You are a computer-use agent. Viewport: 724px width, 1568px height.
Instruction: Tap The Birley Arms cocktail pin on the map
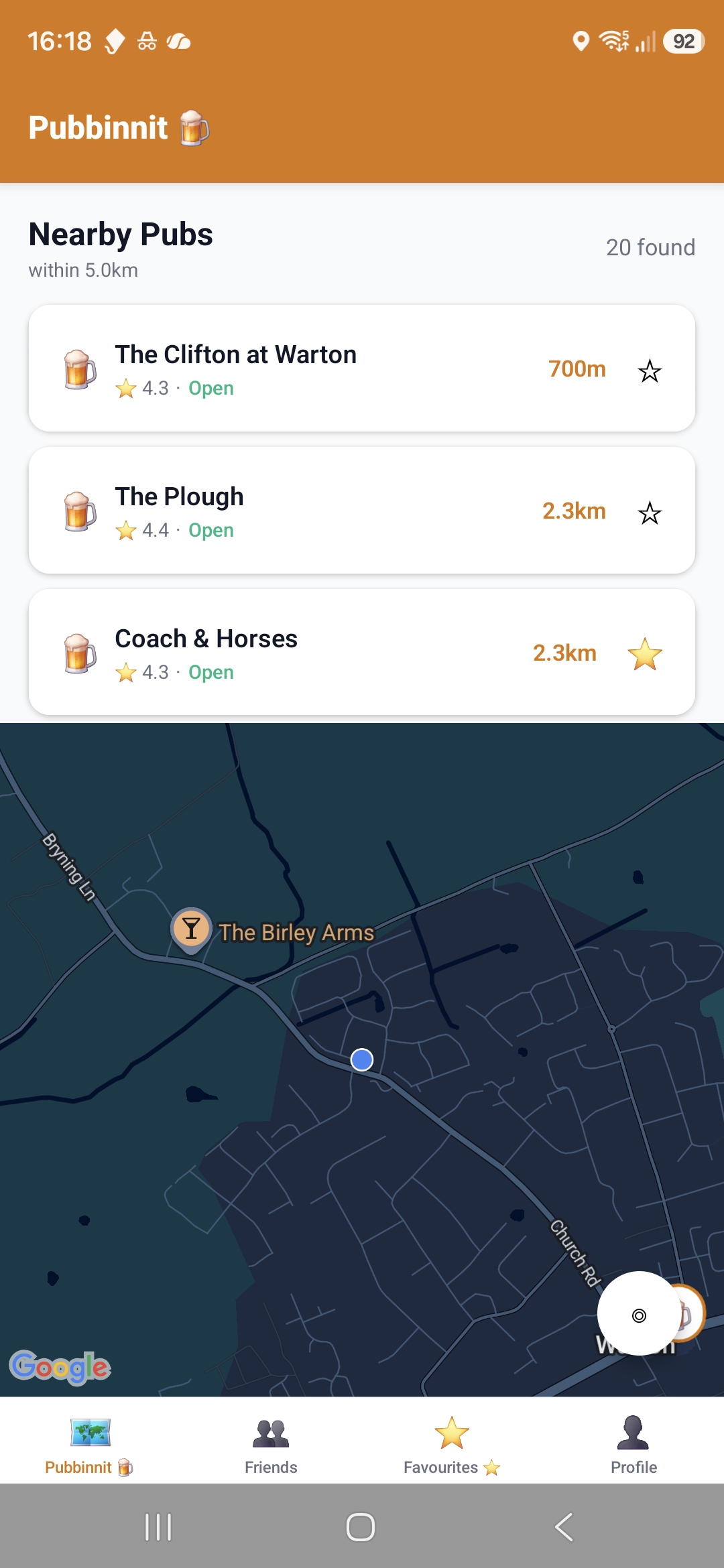(191, 930)
